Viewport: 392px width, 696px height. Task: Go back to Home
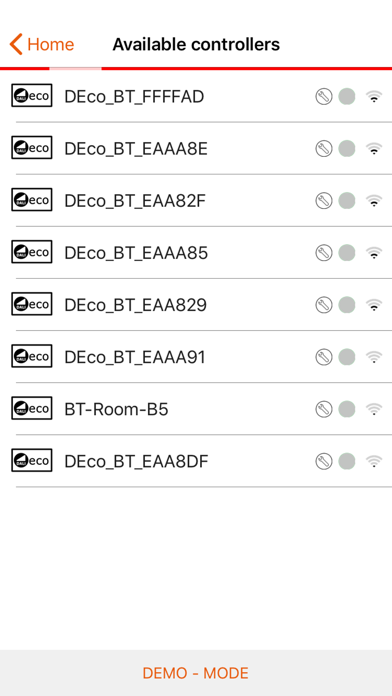42,44
